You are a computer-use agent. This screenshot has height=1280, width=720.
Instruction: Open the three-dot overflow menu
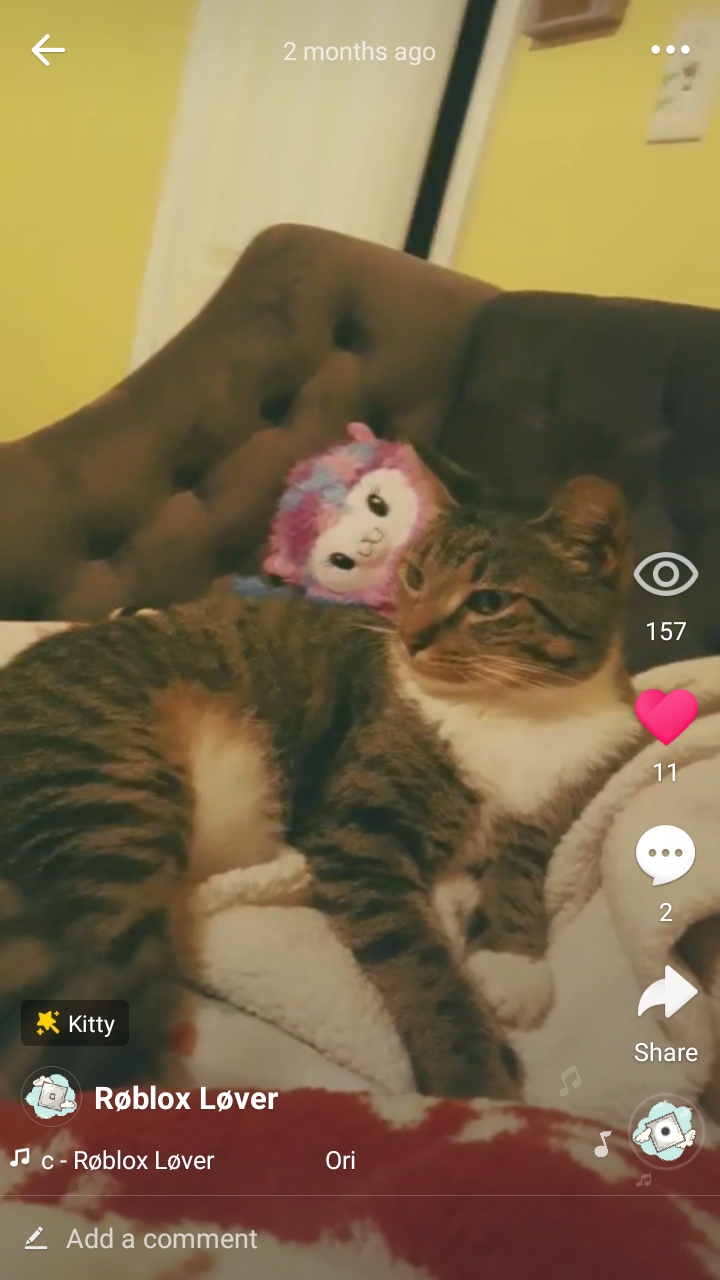pos(670,50)
